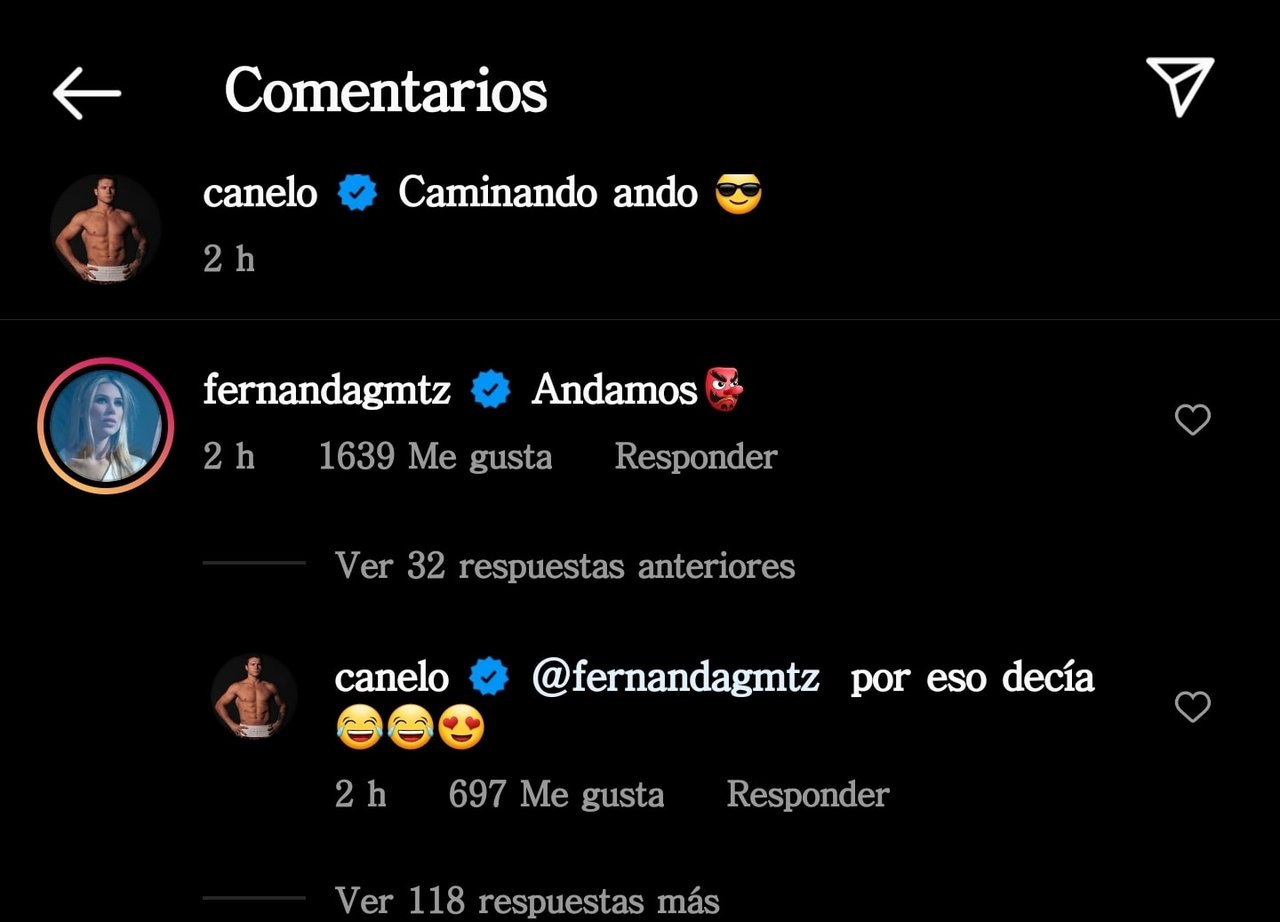
Task: Go back from Comentarios
Action: tap(86, 93)
